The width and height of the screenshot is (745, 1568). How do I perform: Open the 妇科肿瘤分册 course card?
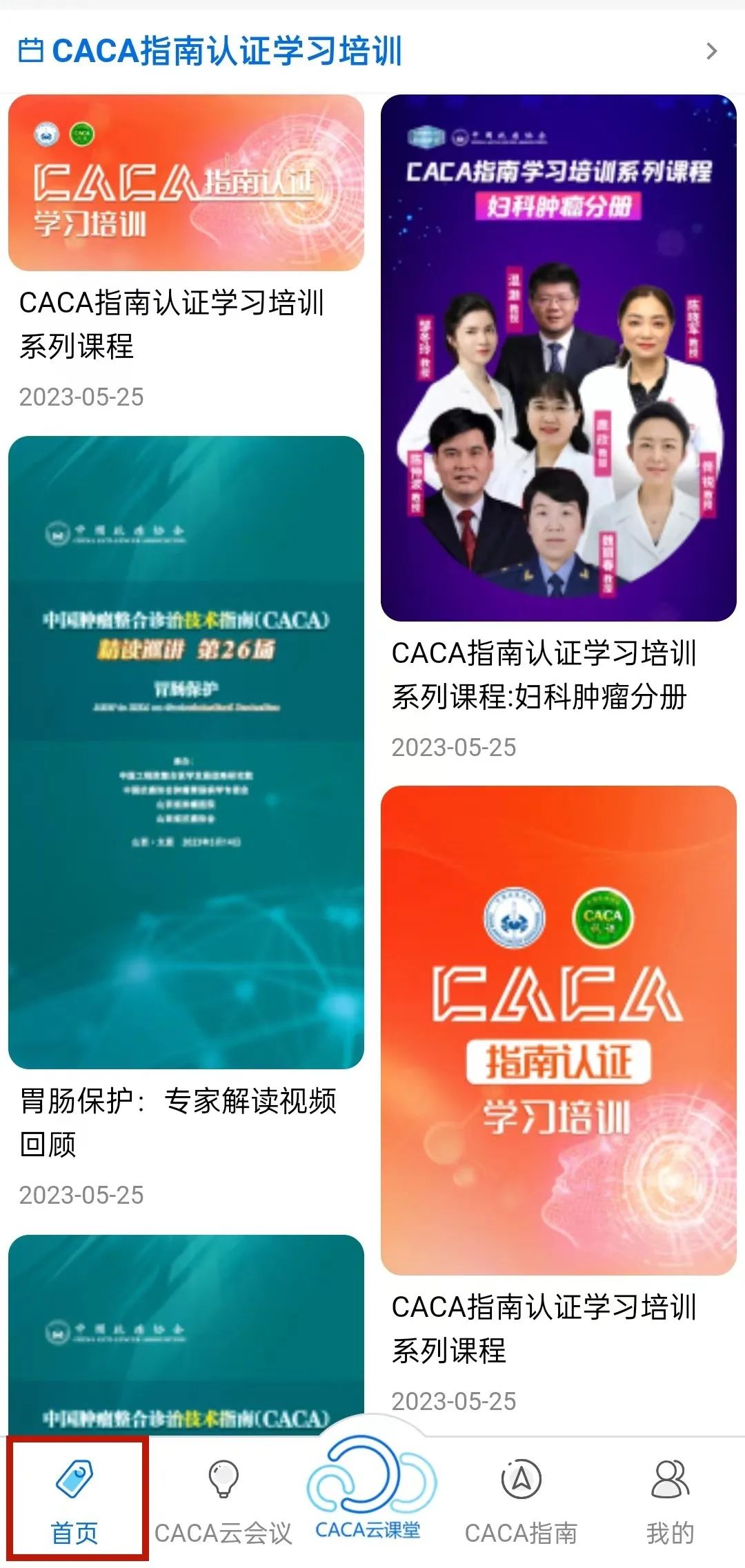coord(559,358)
